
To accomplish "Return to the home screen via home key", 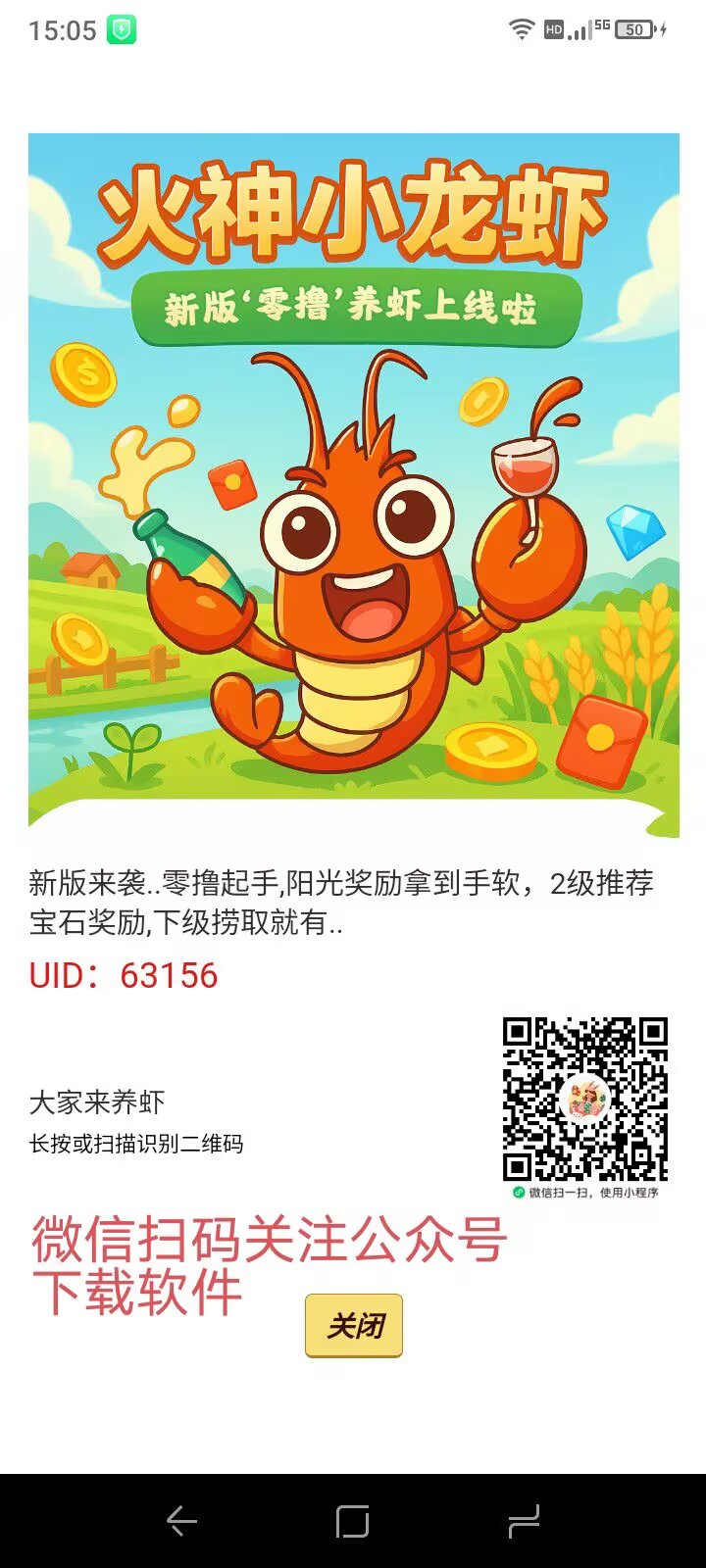I will [x=352, y=1521].
